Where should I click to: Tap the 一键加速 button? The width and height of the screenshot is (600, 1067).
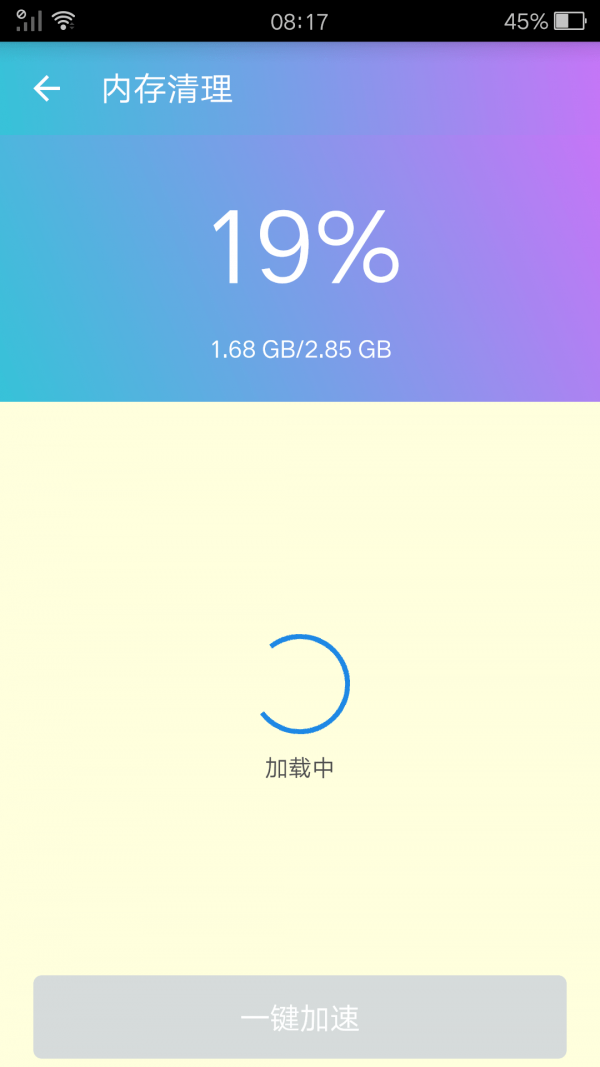point(300,1017)
